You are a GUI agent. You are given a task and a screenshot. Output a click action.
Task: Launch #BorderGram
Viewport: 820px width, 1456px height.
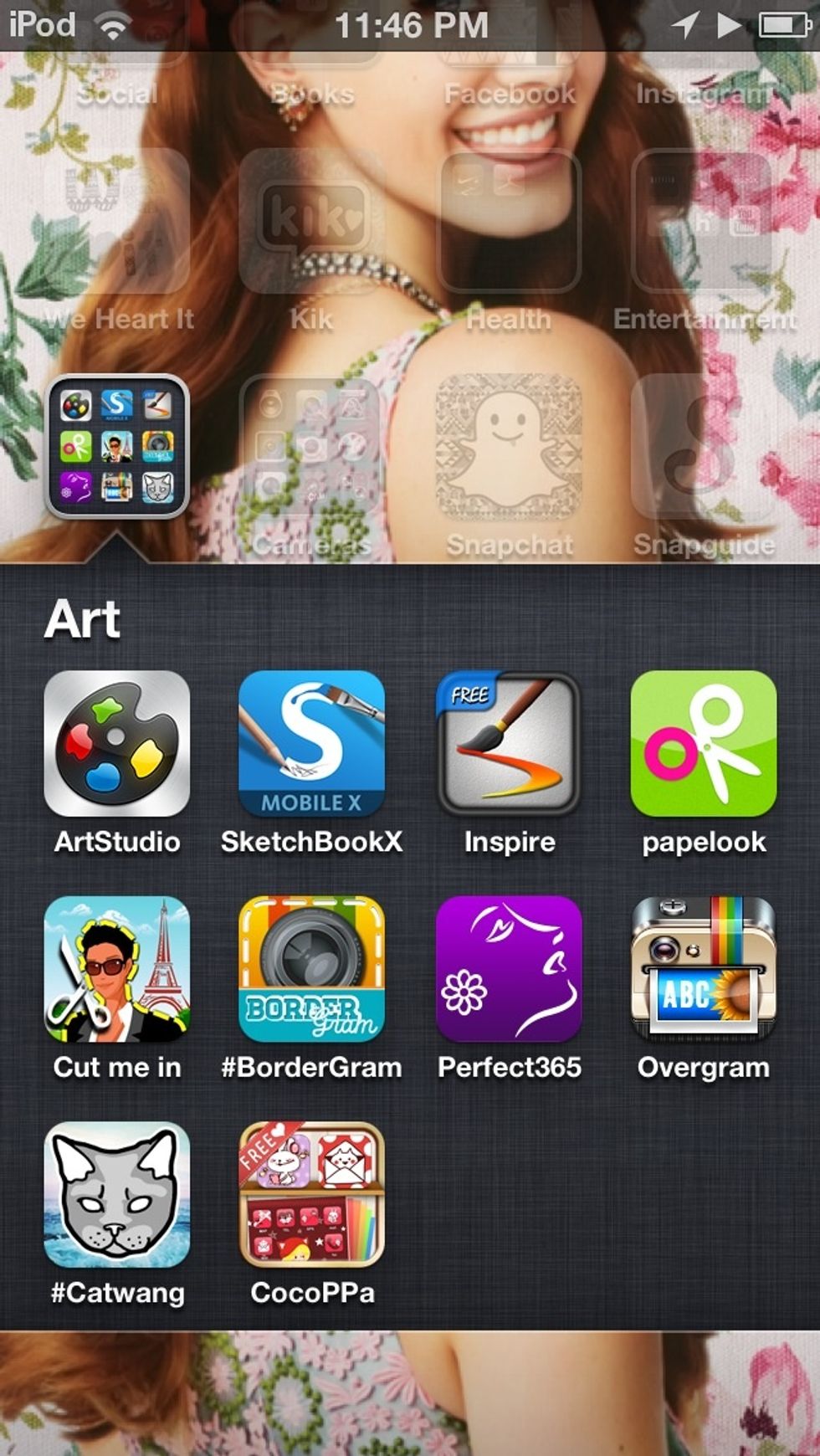pyautogui.click(x=311, y=969)
